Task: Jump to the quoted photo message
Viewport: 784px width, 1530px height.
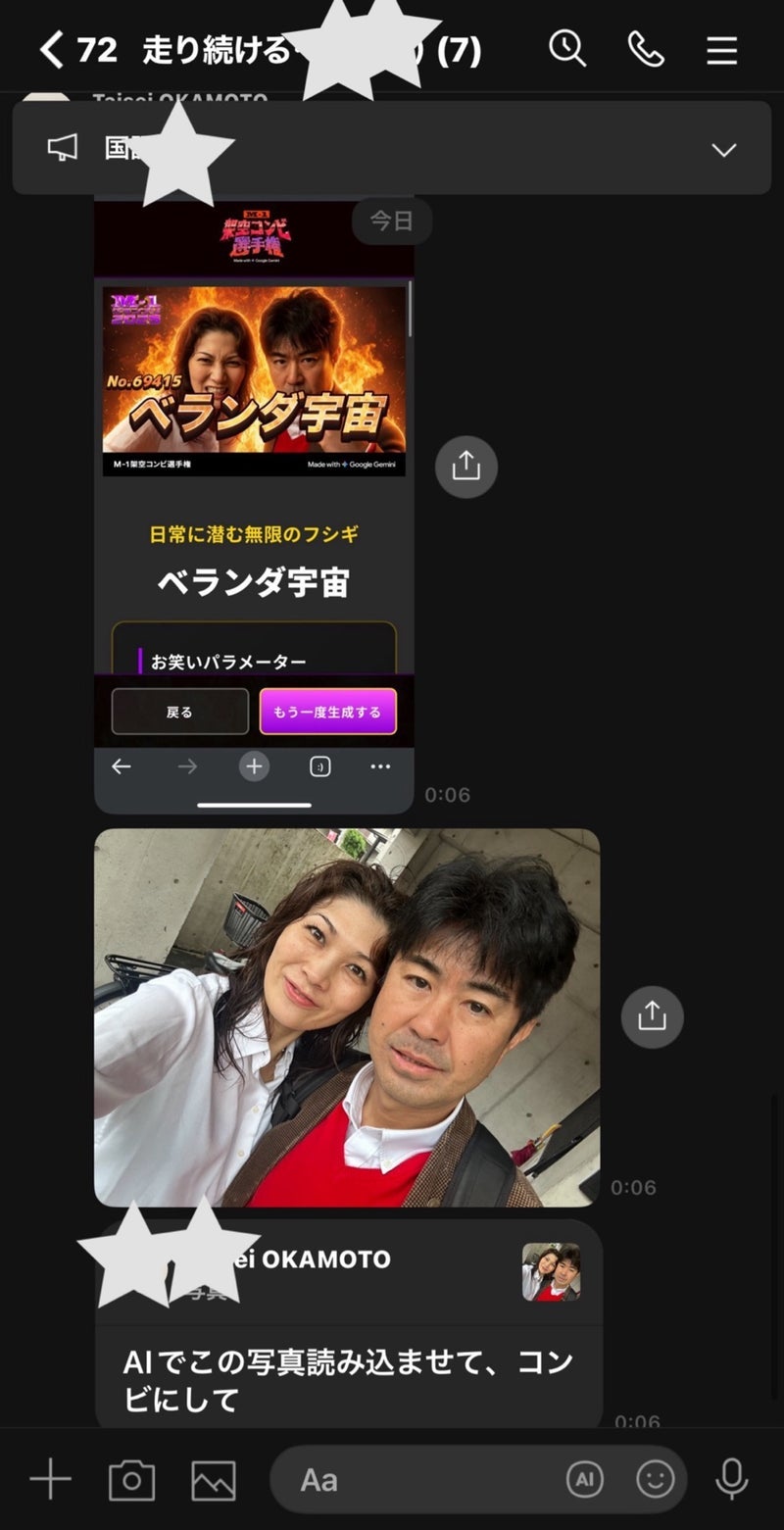Action: point(550,1271)
